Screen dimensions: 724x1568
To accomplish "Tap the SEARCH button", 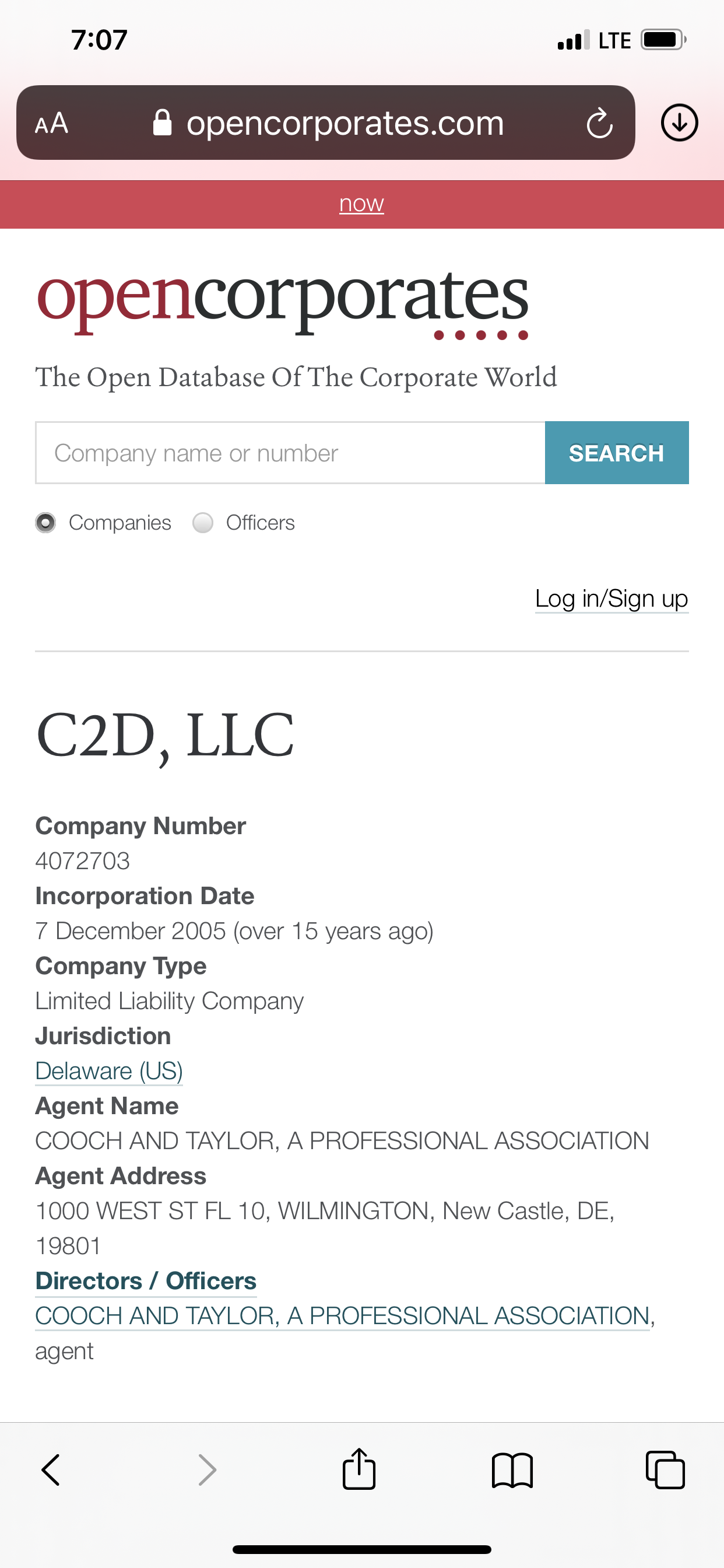I will (x=616, y=453).
